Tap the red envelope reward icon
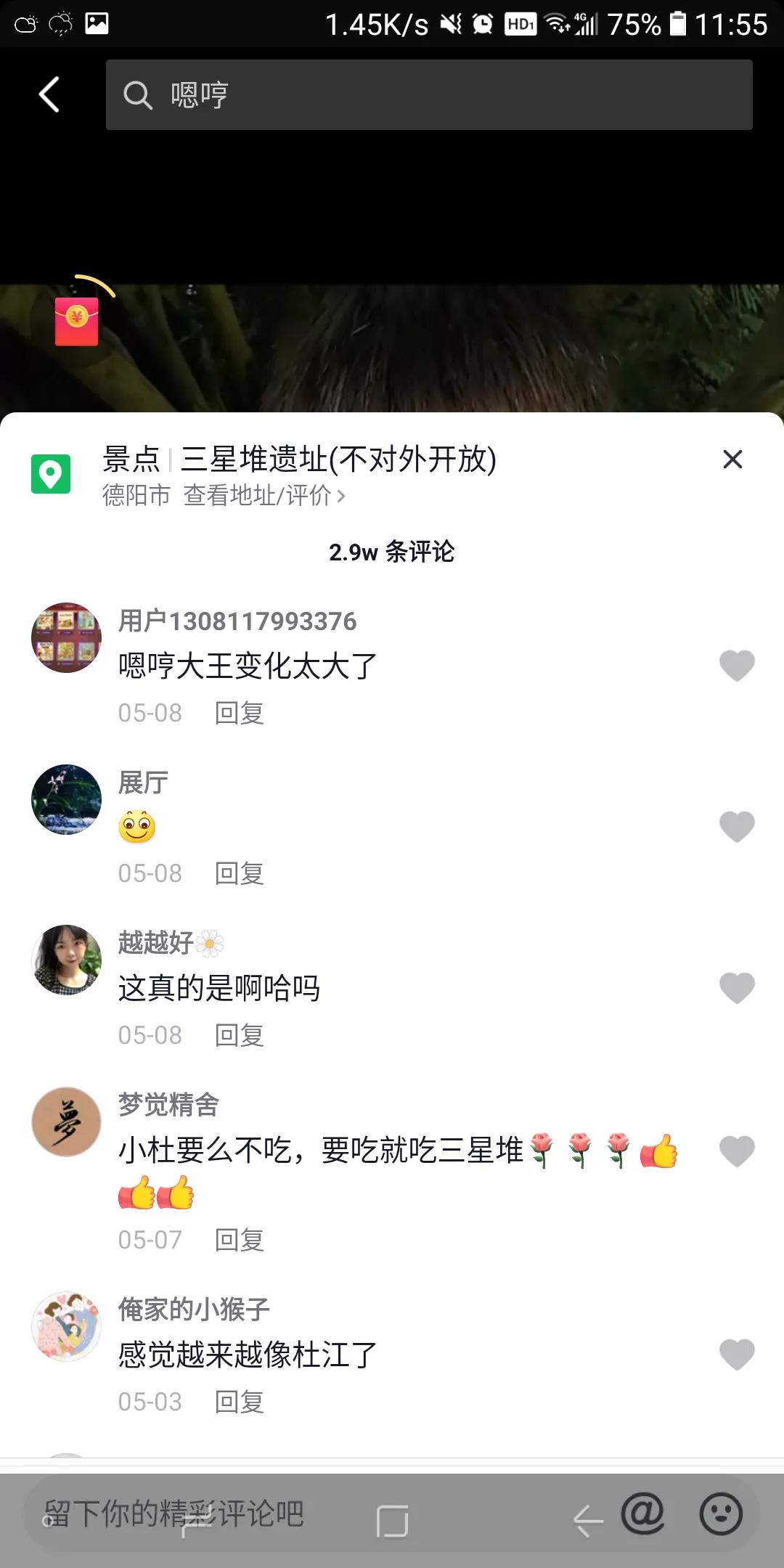 (x=75, y=322)
